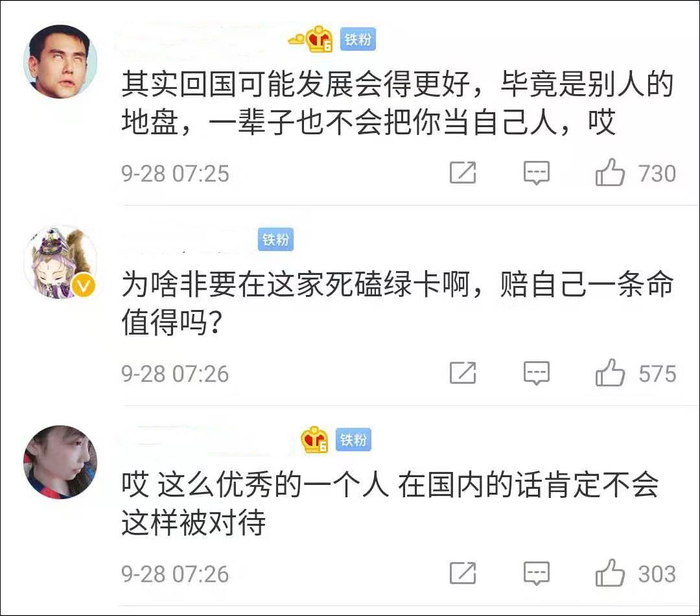Reply to the comment about 绿卡
Viewport: 700px width, 616px height.
(x=536, y=373)
